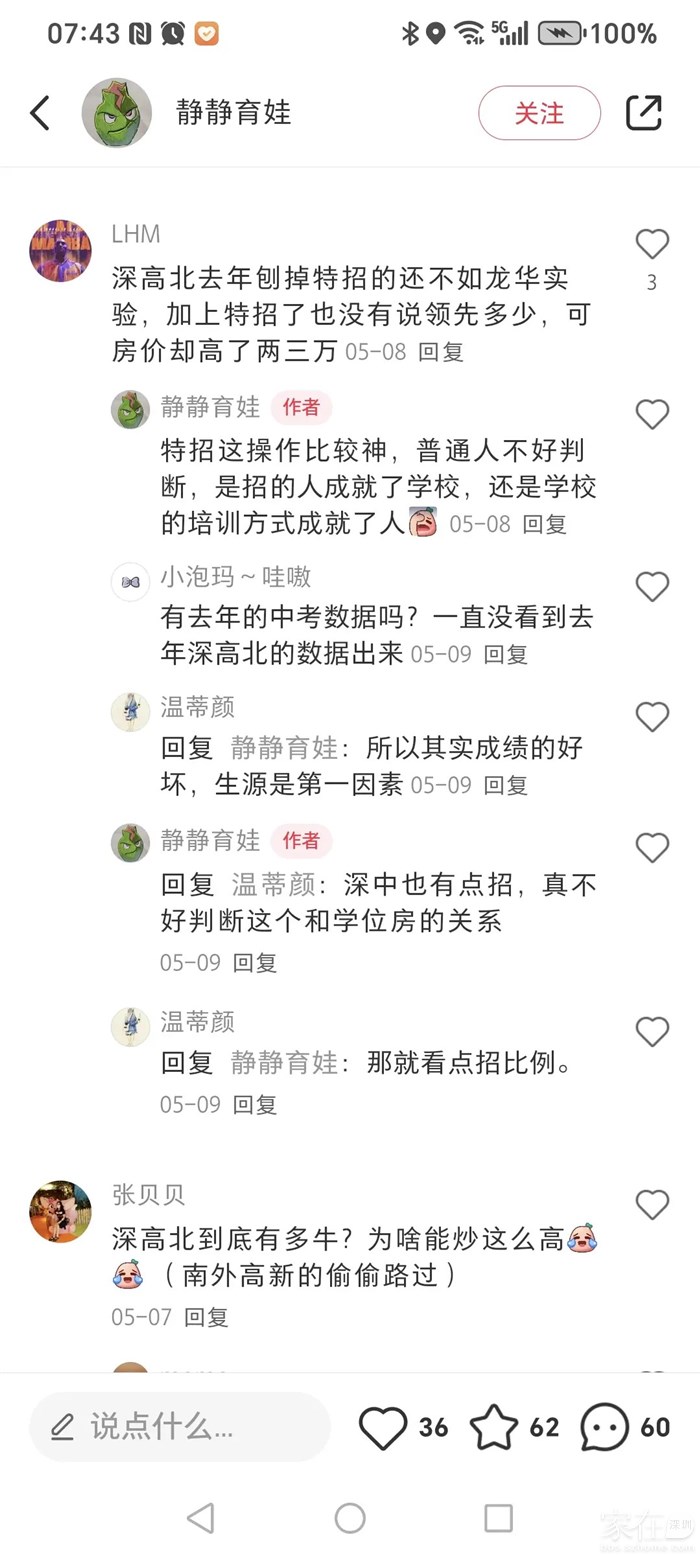Like LHM's comment about 深高北
The width and height of the screenshot is (700, 1555).
click(x=652, y=244)
